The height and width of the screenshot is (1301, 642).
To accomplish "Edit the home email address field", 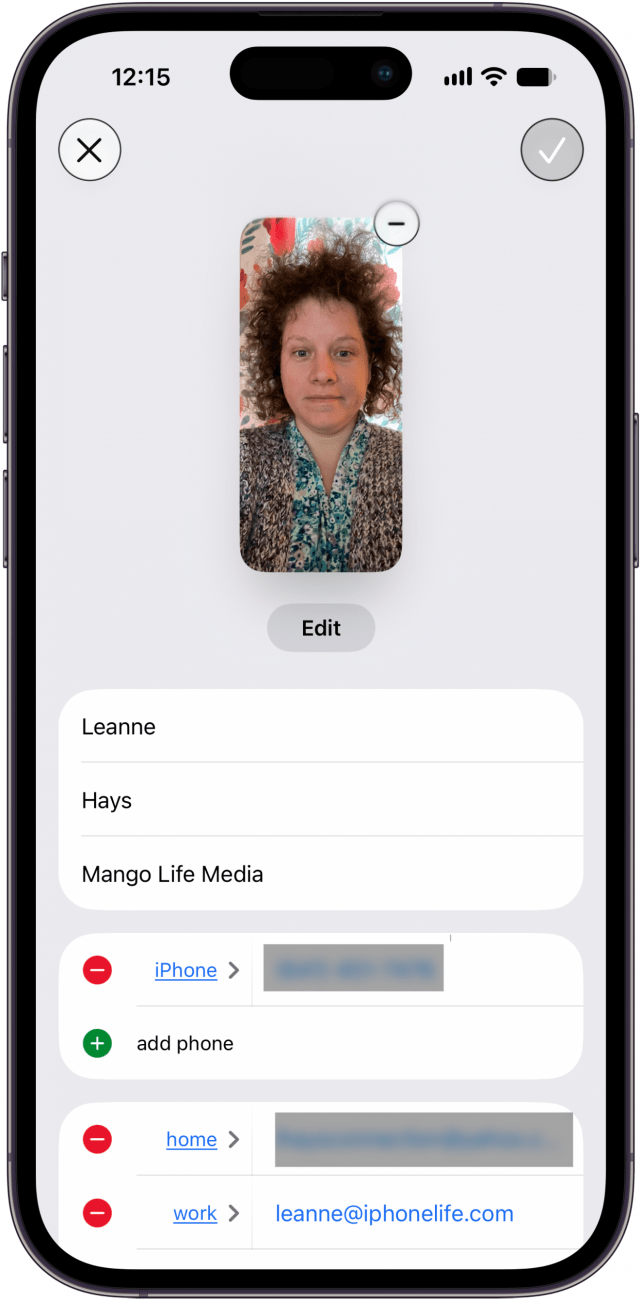I will [424, 1139].
